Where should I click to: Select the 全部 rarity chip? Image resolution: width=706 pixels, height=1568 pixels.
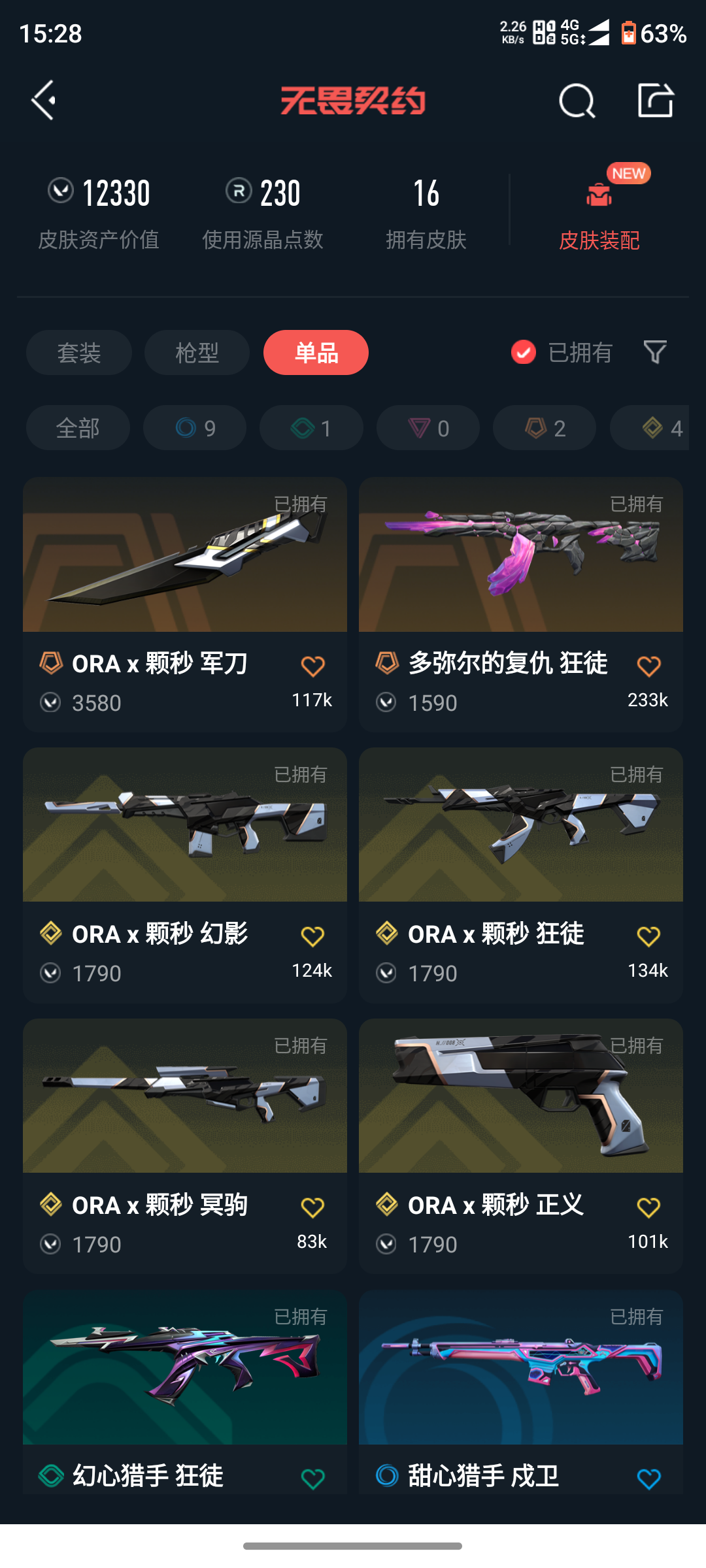coord(78,428)
